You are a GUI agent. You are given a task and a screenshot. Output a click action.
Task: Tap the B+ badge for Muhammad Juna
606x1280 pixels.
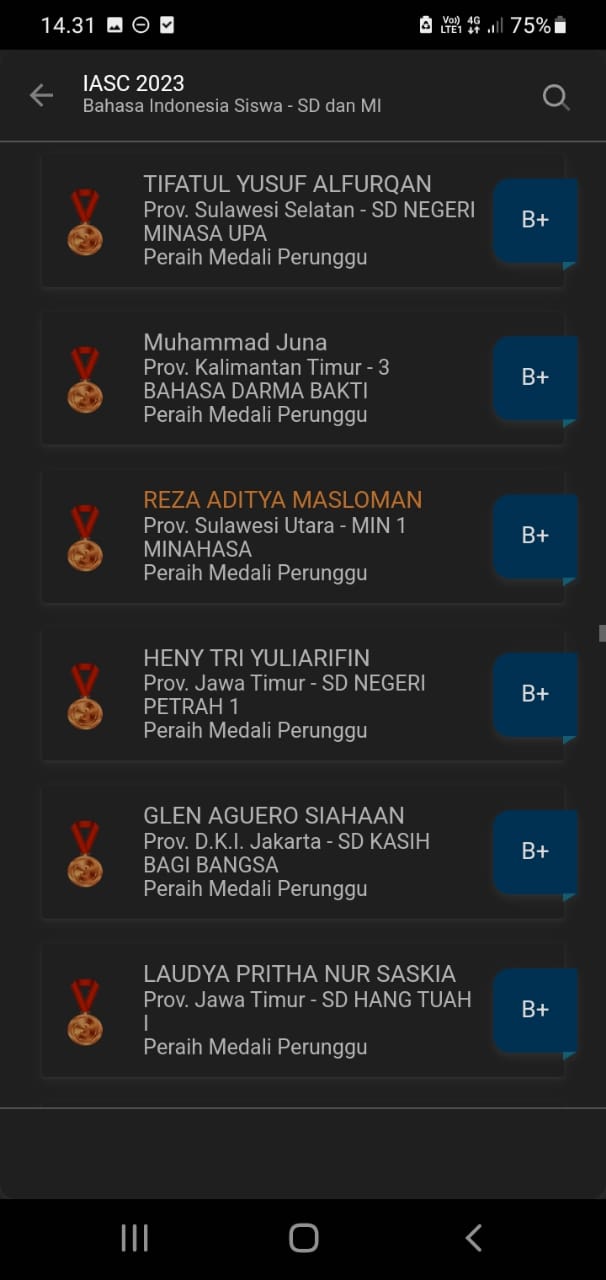[x=535, y=377]
